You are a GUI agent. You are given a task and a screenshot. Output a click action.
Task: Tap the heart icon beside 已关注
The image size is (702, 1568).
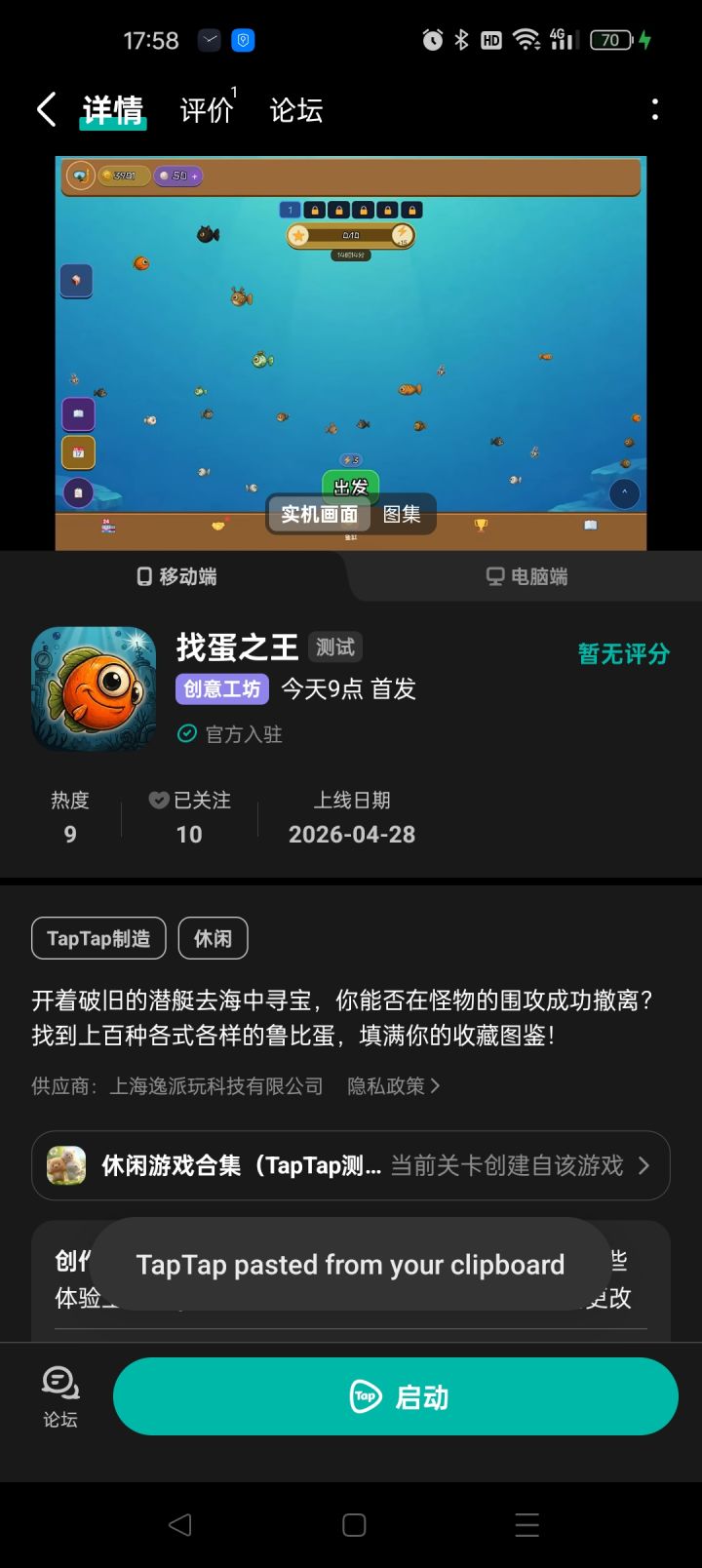pos(159,800)
